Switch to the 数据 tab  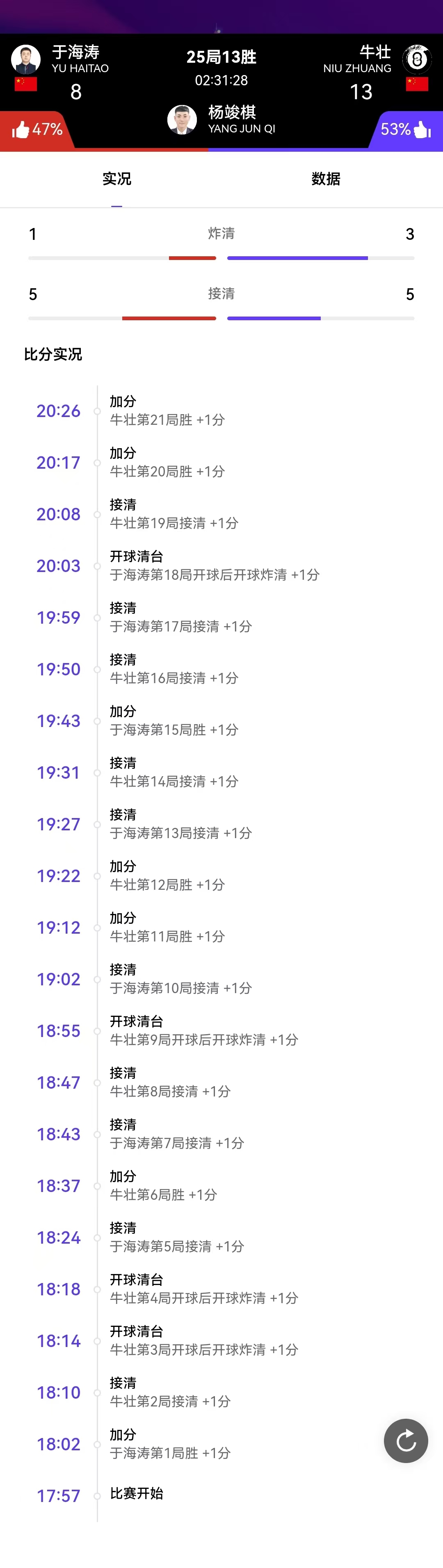(326, 179)
